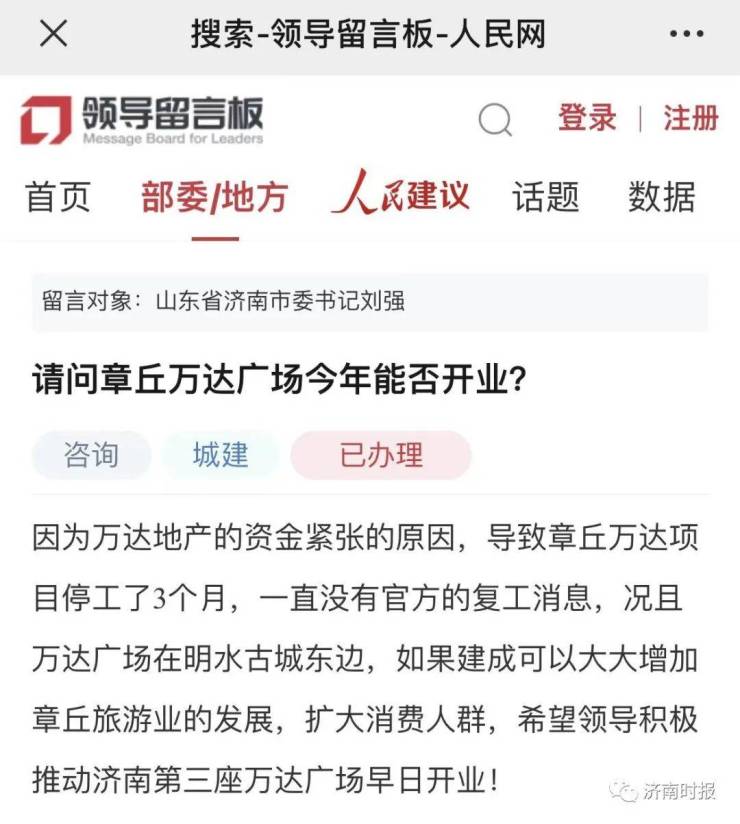740x824 pixels.
Task: Tap the 城建 tag chip
Action: point(220,455)
